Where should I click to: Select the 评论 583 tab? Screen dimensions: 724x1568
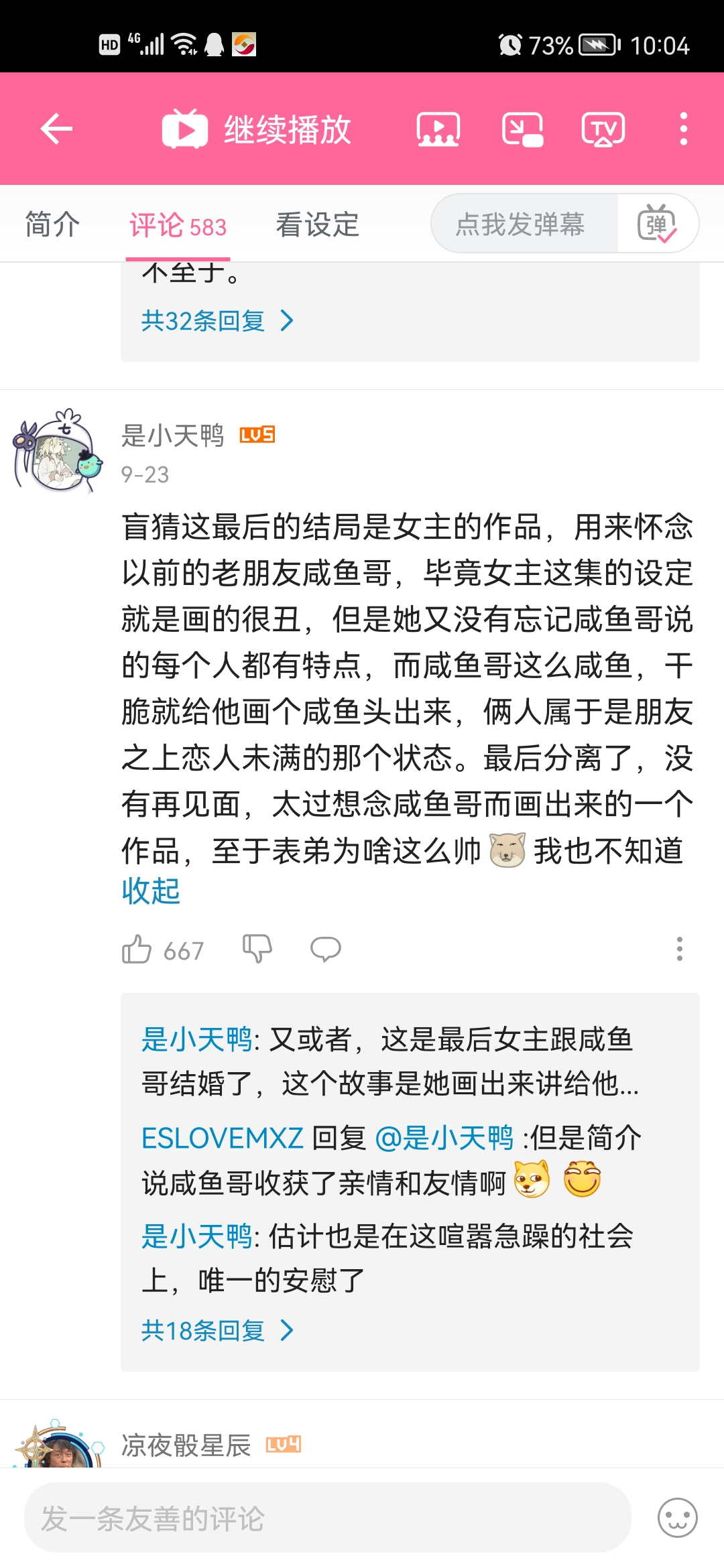178,226
